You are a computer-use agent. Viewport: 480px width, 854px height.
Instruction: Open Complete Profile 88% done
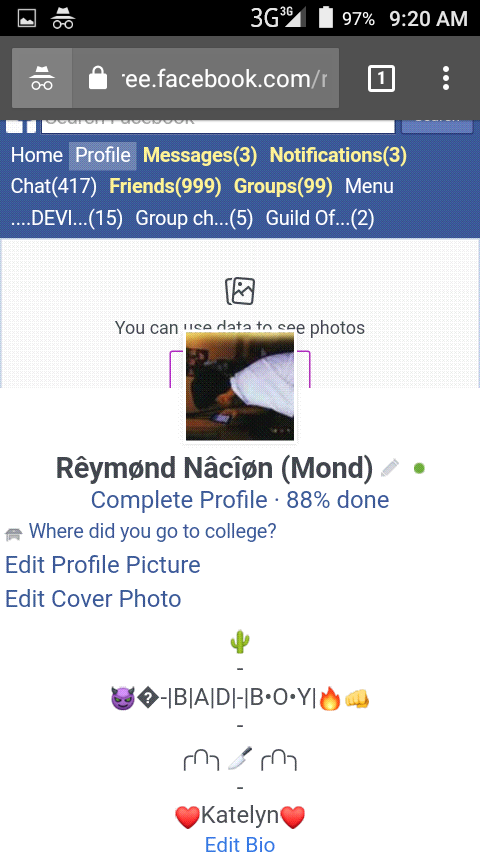click(240, 499)
